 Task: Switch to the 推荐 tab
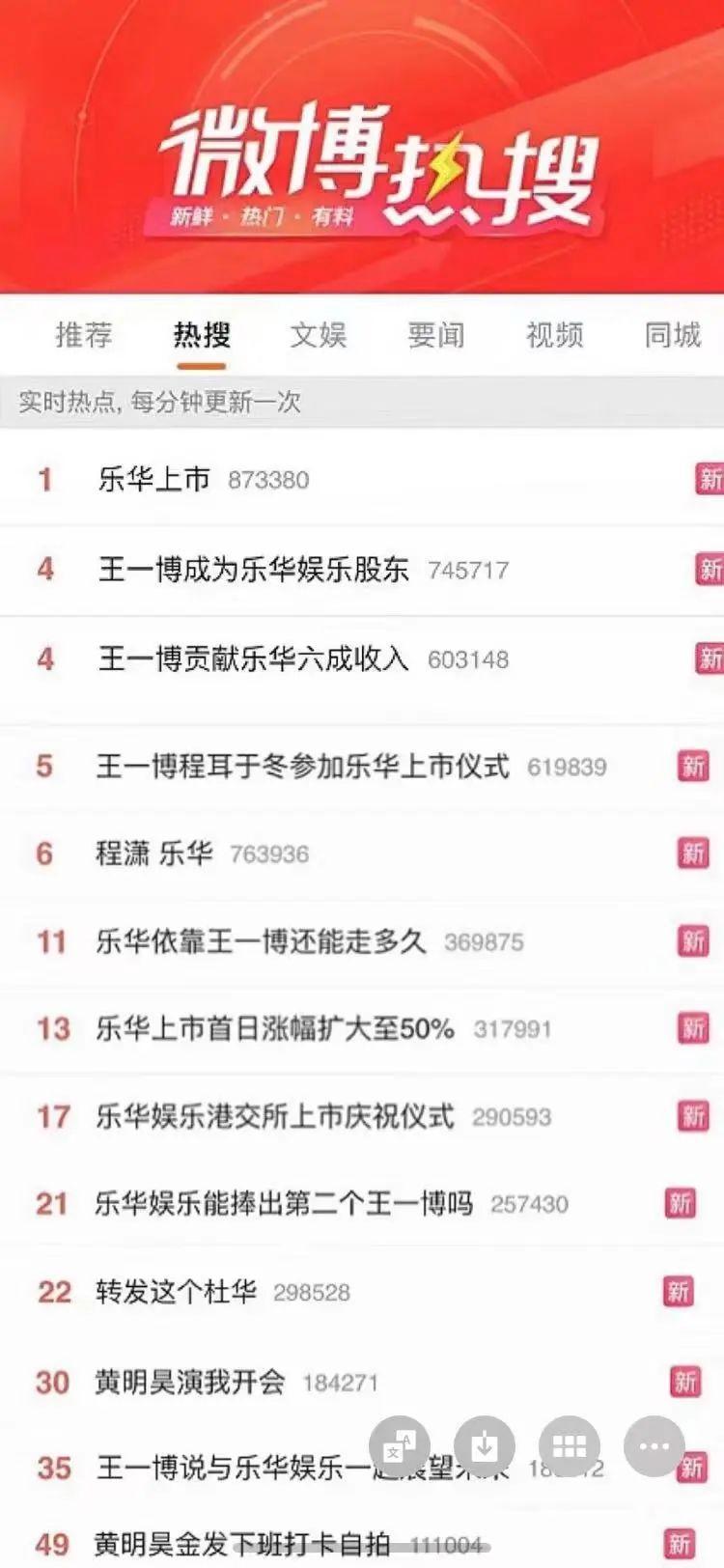tap(85, 335)
